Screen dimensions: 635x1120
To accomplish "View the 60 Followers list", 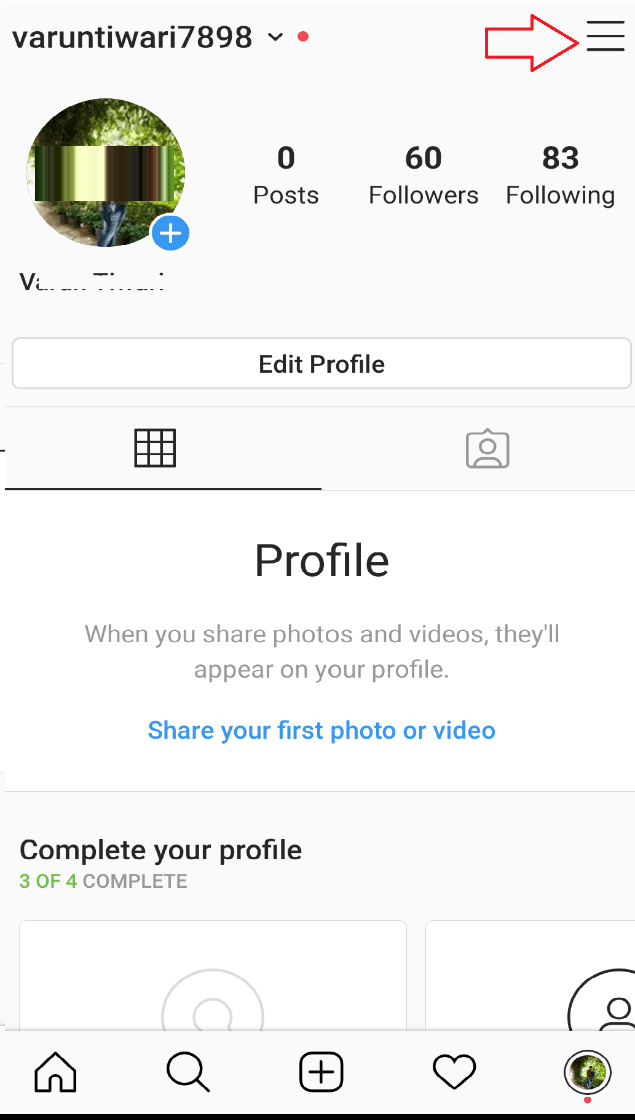I will 423,174.
